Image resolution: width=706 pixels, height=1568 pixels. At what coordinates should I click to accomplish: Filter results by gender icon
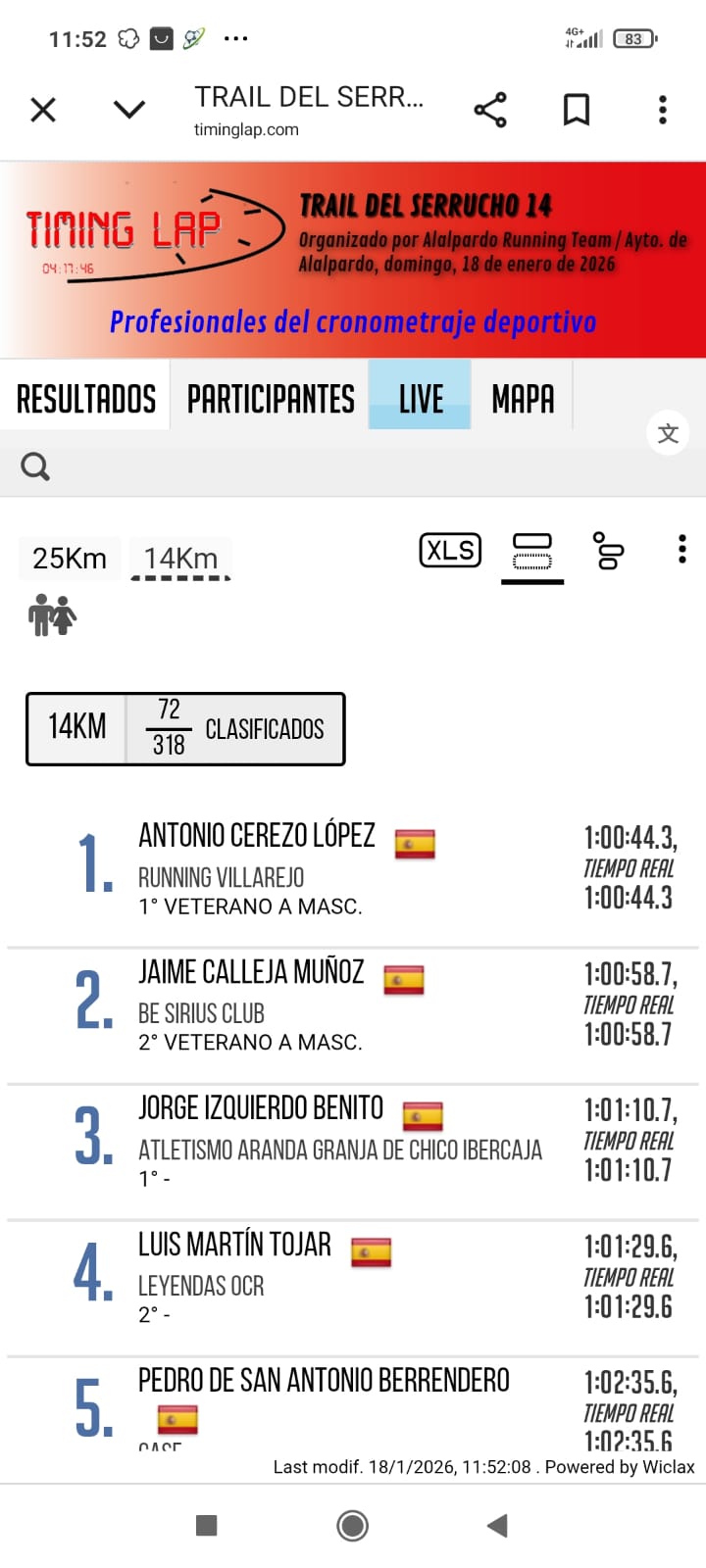[53, 615]
